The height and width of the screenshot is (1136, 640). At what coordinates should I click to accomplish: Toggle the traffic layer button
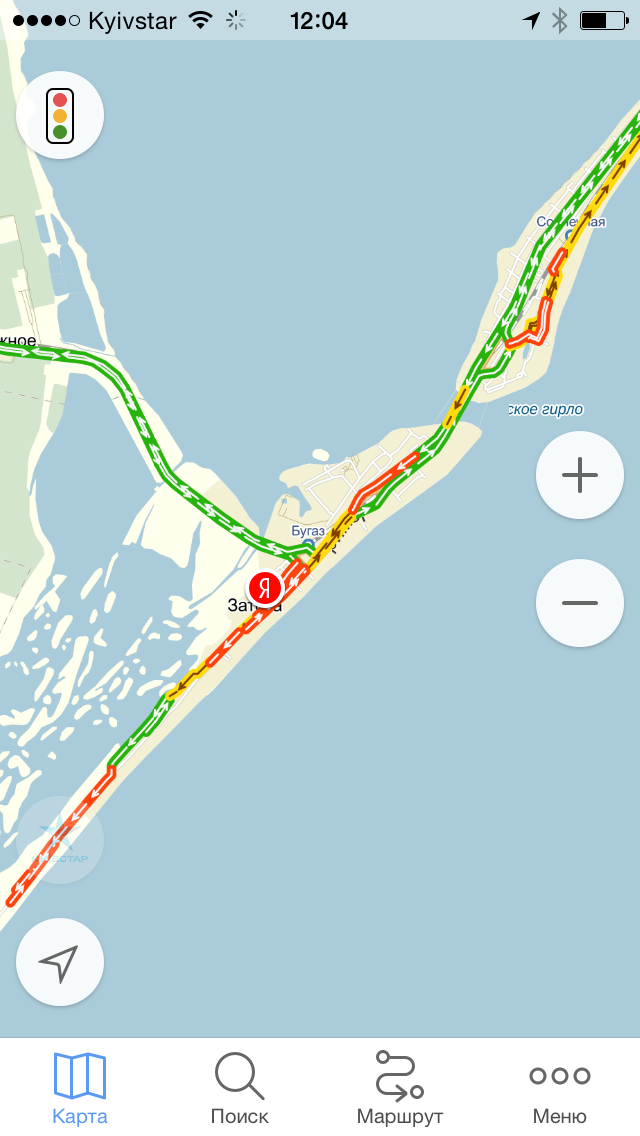coord(60,115)
